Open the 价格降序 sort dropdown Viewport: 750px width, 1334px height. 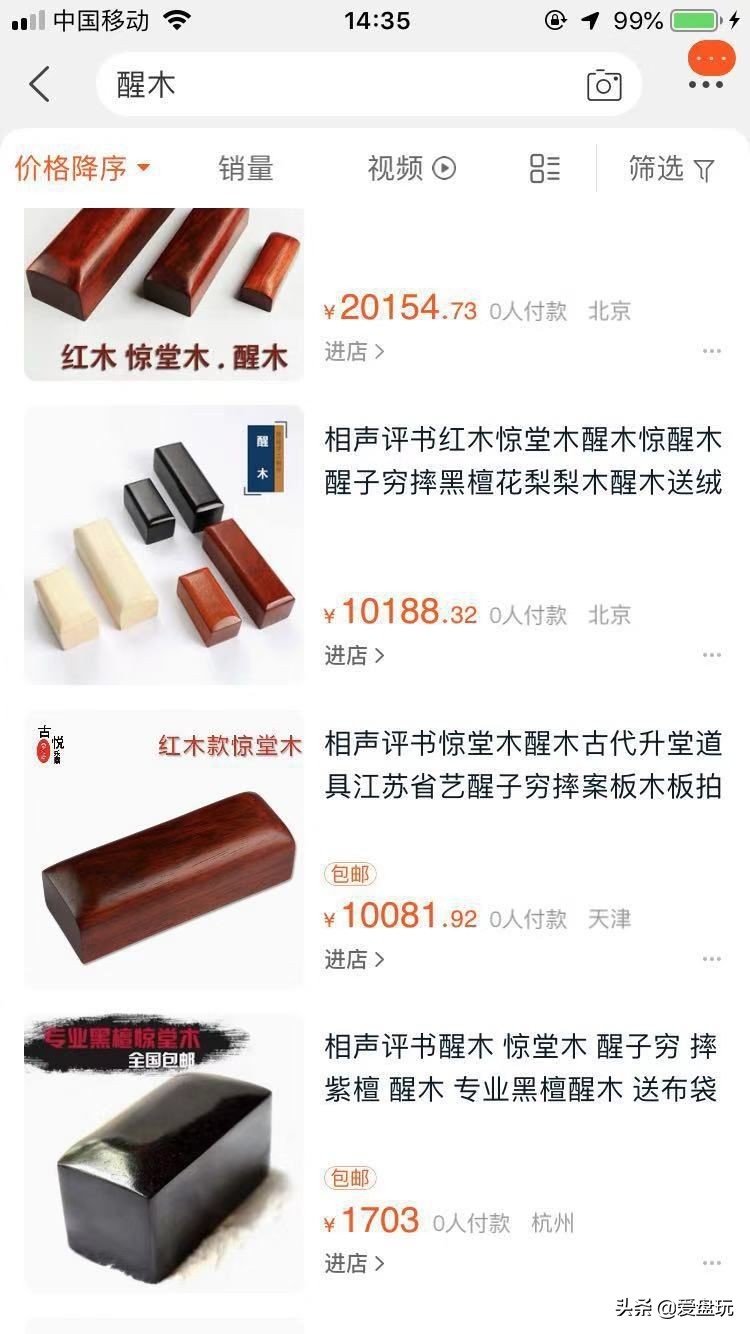(82, 168)
